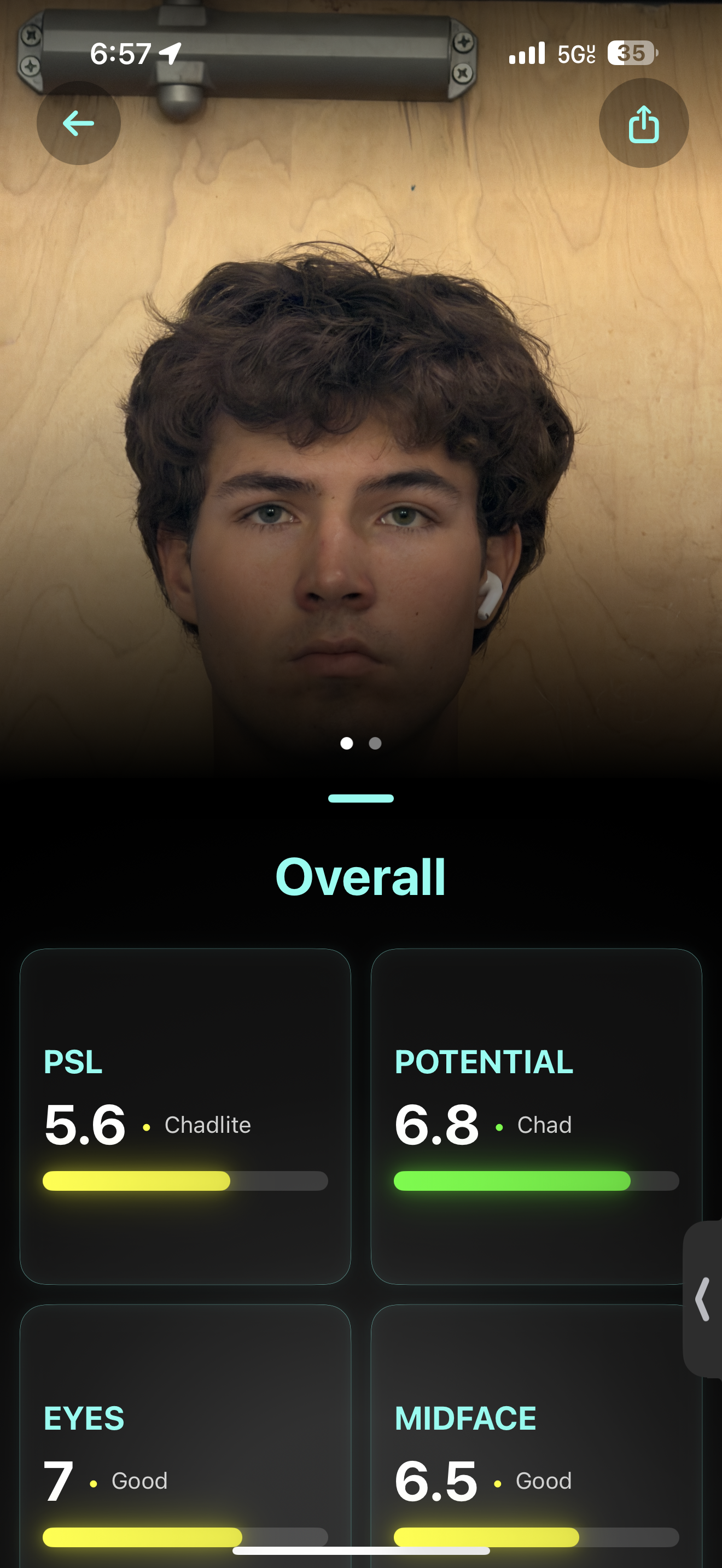Image resolution: width=722 pixels, height=1568 pixels.
Task: Expand the side panel handle
Action: pos(703,1299)
